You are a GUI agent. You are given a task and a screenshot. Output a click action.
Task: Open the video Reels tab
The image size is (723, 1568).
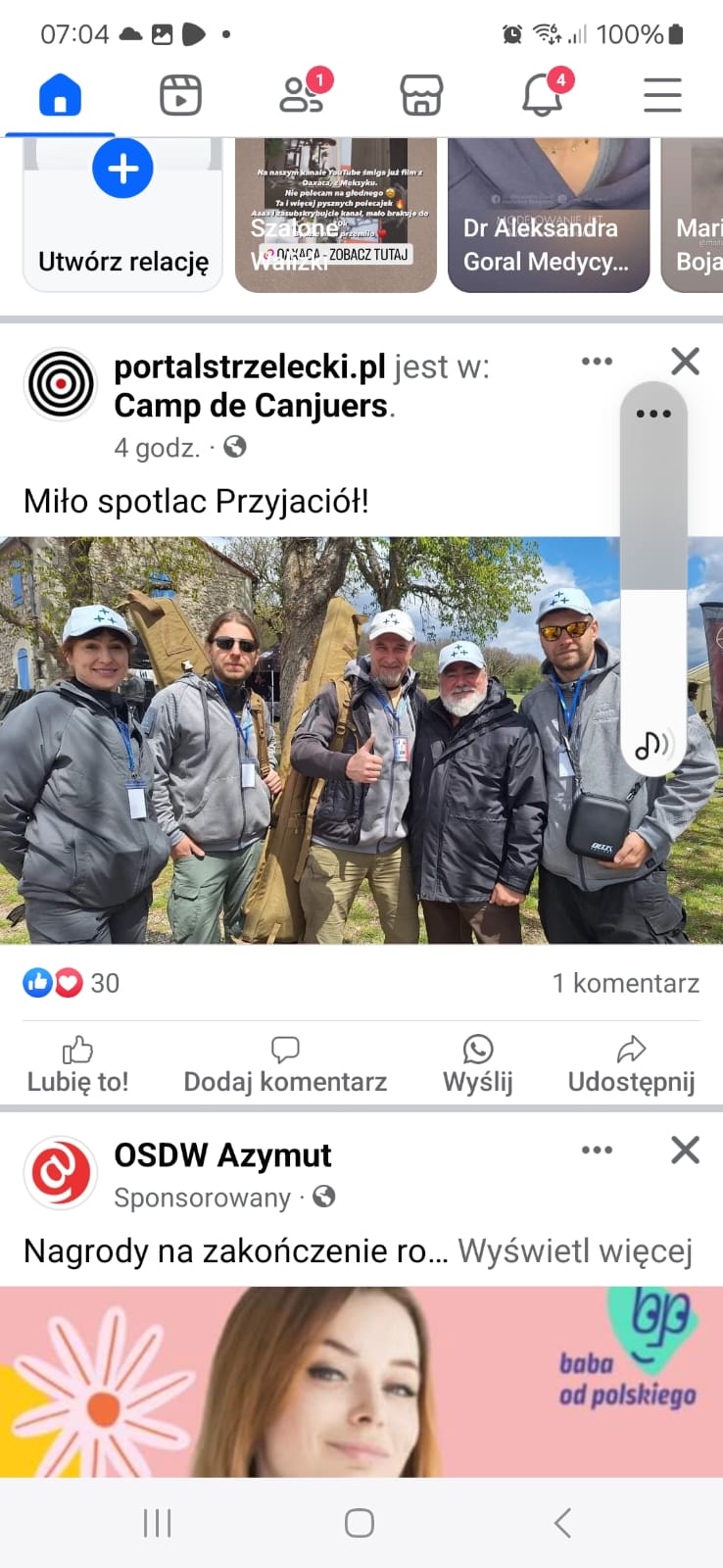[x=180, y=96]
